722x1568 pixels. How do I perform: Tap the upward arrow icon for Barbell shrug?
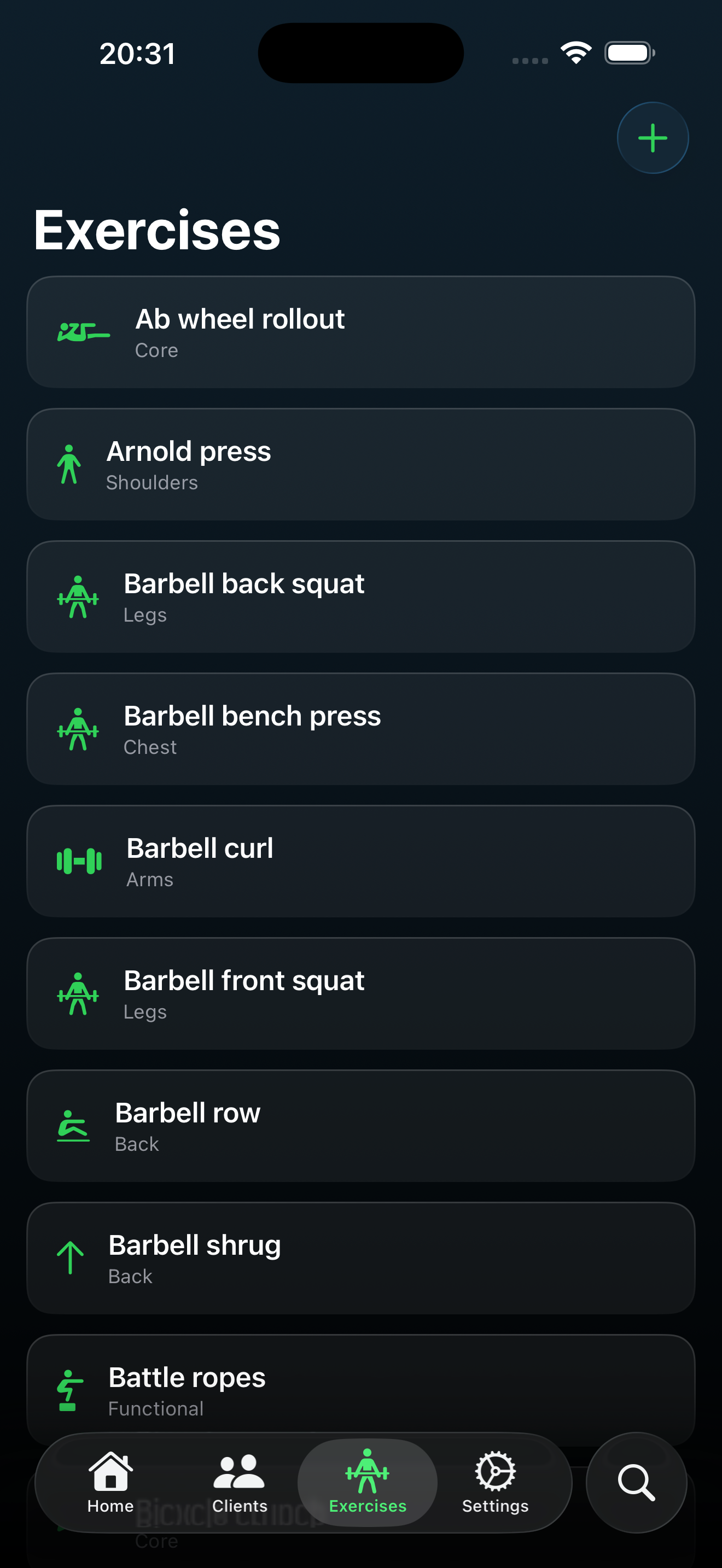tap(71, 1257)
